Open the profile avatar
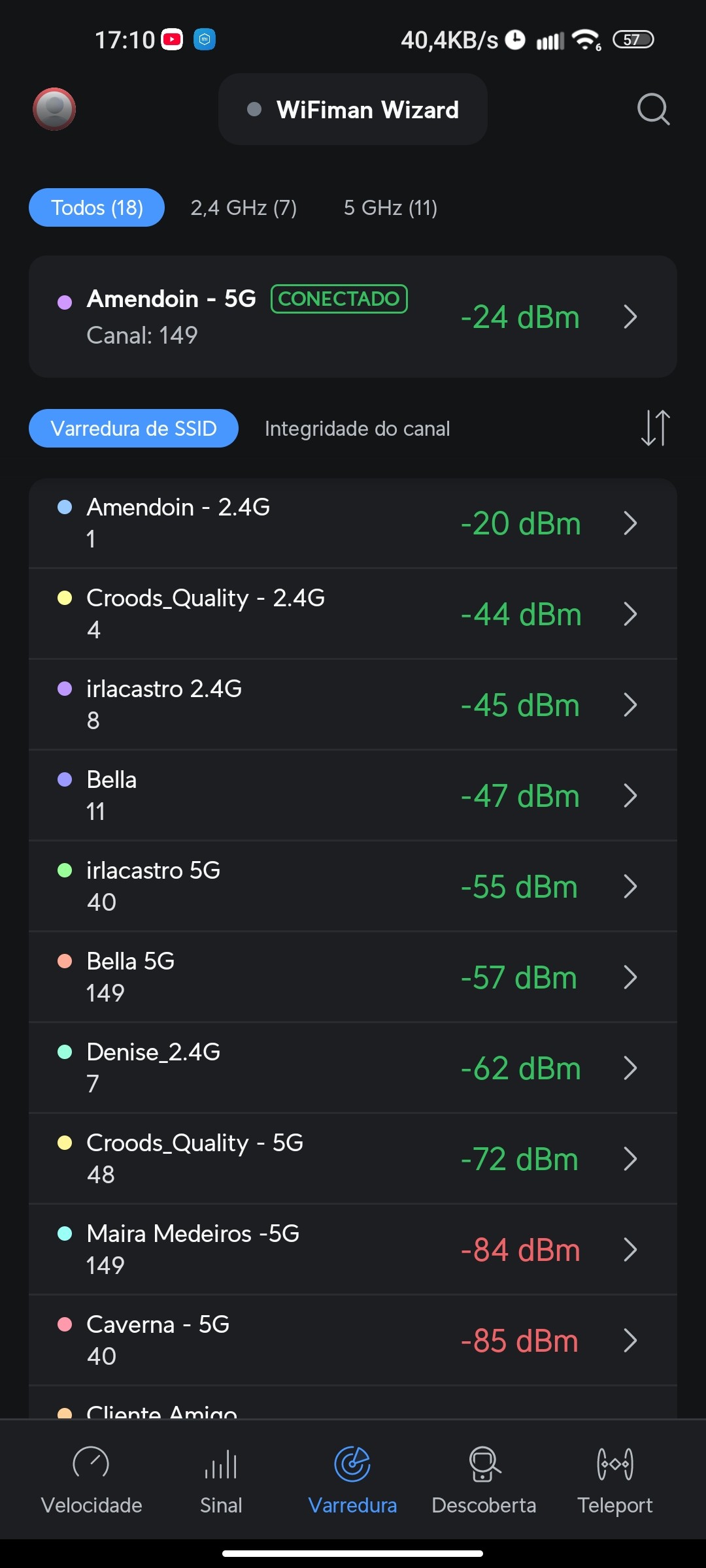The image size is (706, 1568). coord(54,109)
